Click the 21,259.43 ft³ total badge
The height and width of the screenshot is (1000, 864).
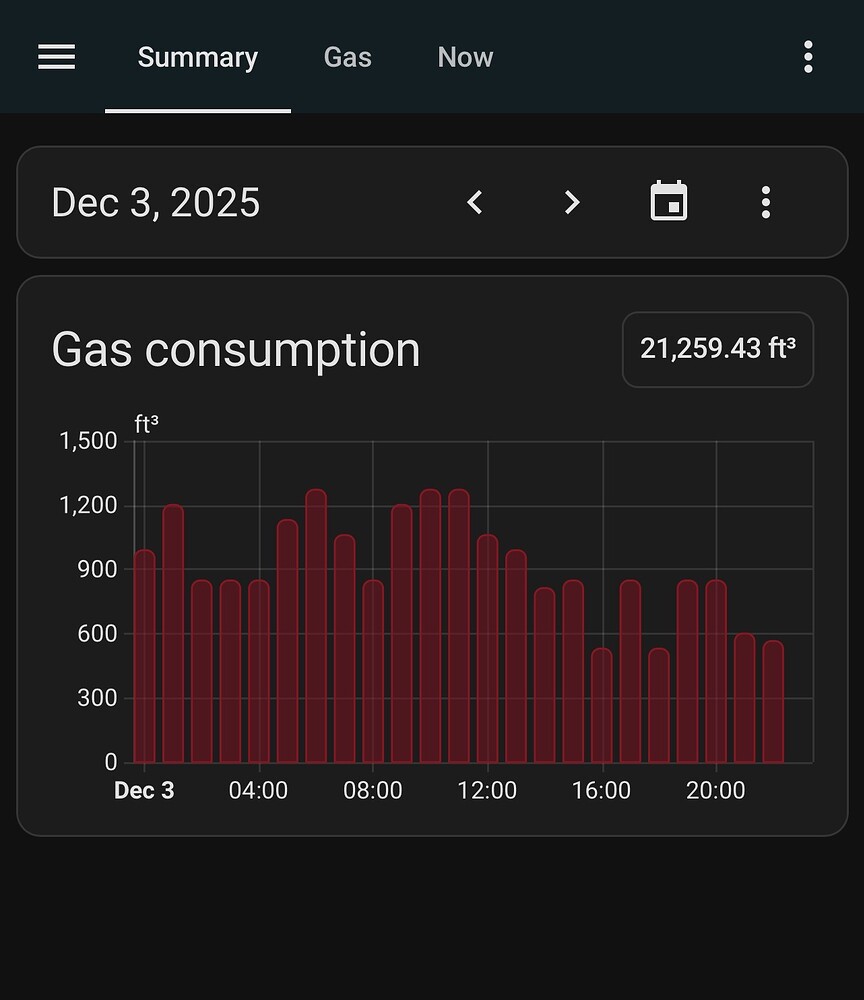coord(717,349)
